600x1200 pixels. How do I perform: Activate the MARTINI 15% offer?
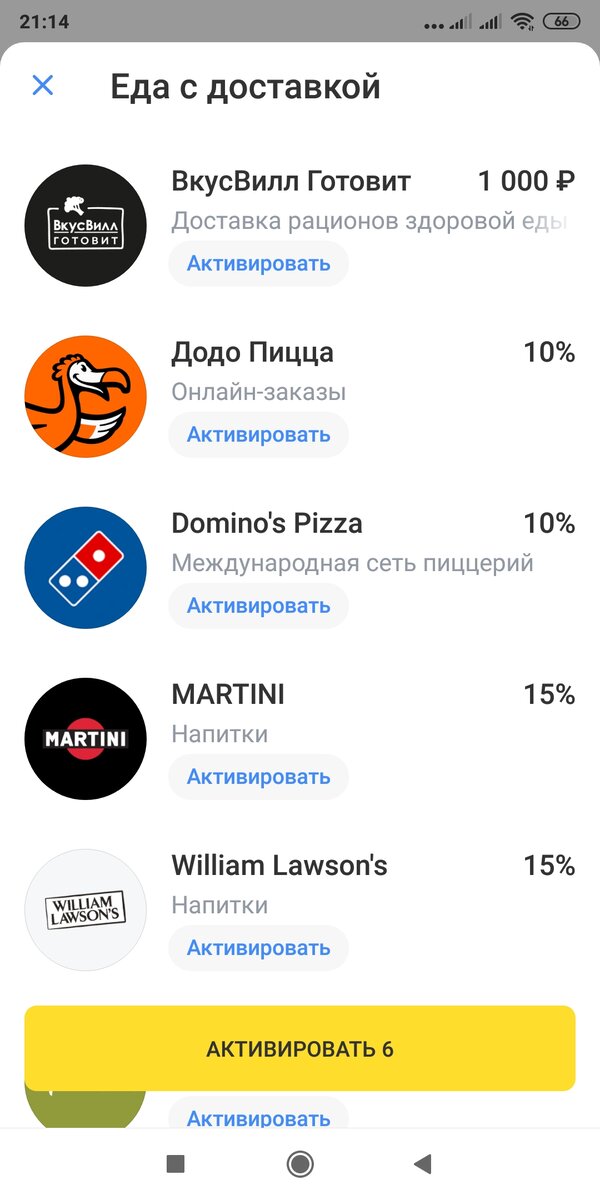tap(258, 777)
